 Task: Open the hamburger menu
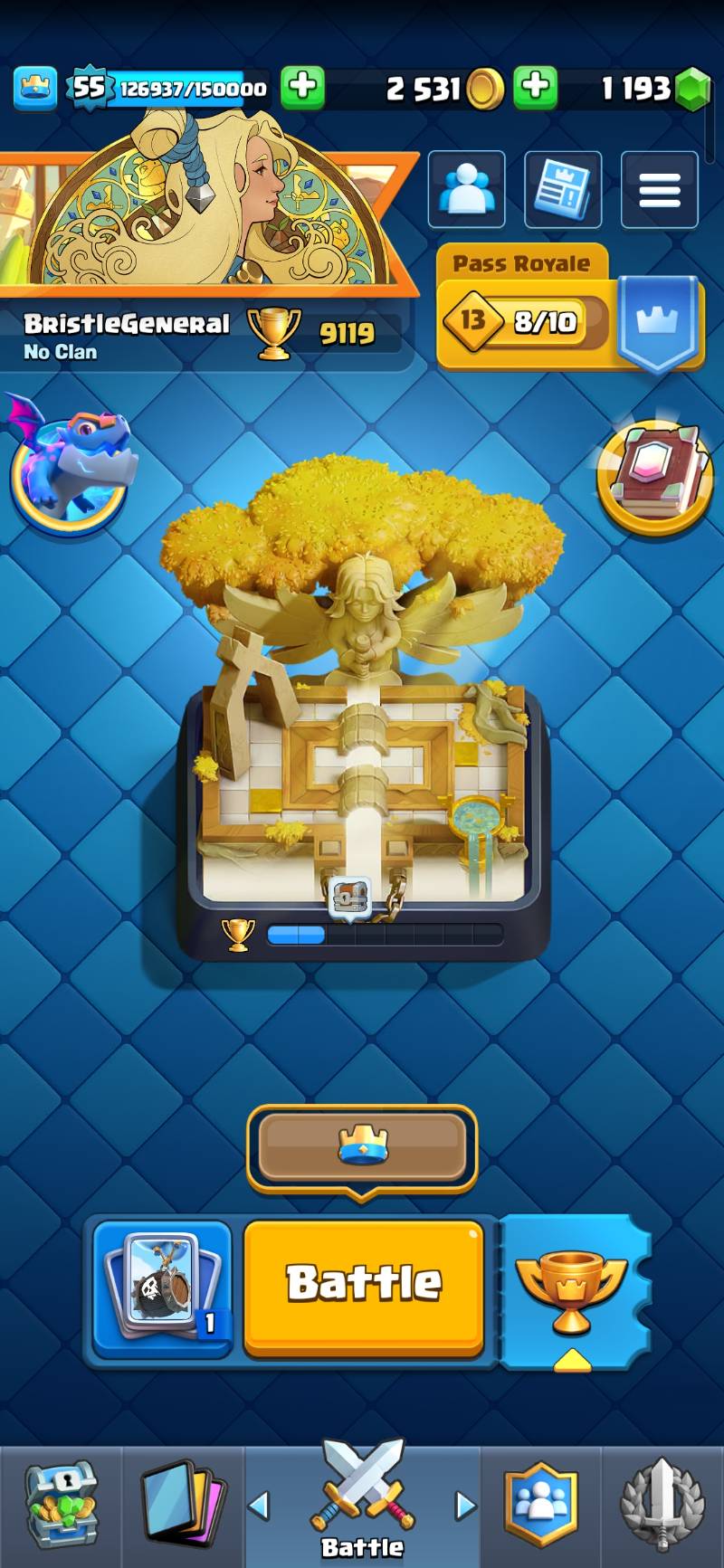pyautogui.click(x=659, y=190)
